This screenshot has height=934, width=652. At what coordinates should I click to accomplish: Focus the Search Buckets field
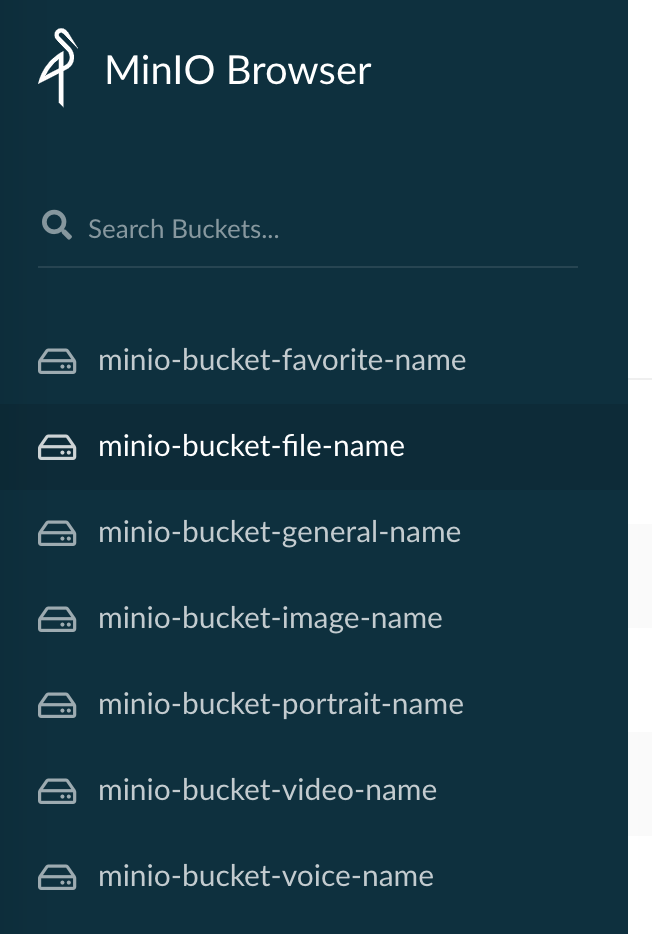[320, 229]
